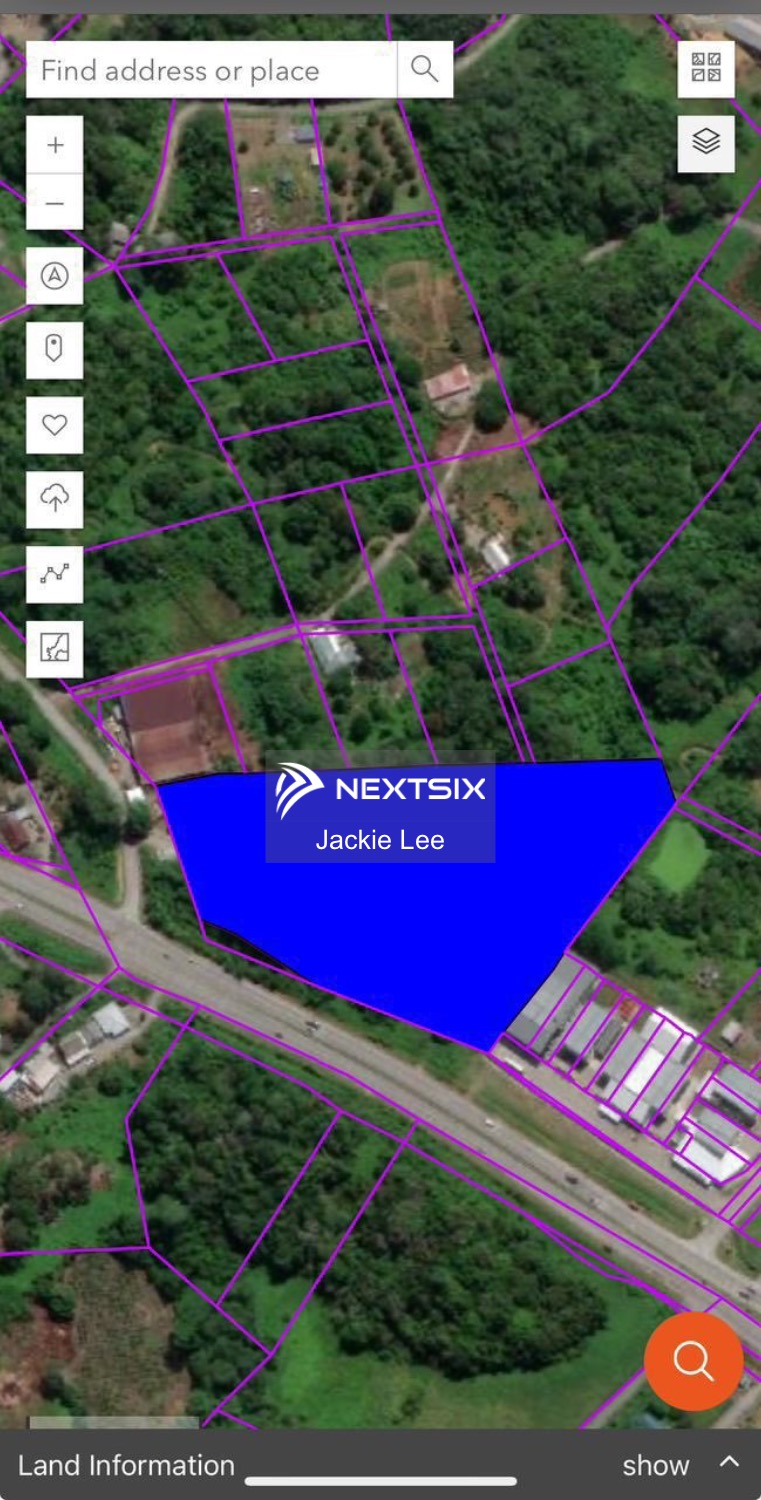
Task: Zoom in on the map
Action: (x=55, y=145)
